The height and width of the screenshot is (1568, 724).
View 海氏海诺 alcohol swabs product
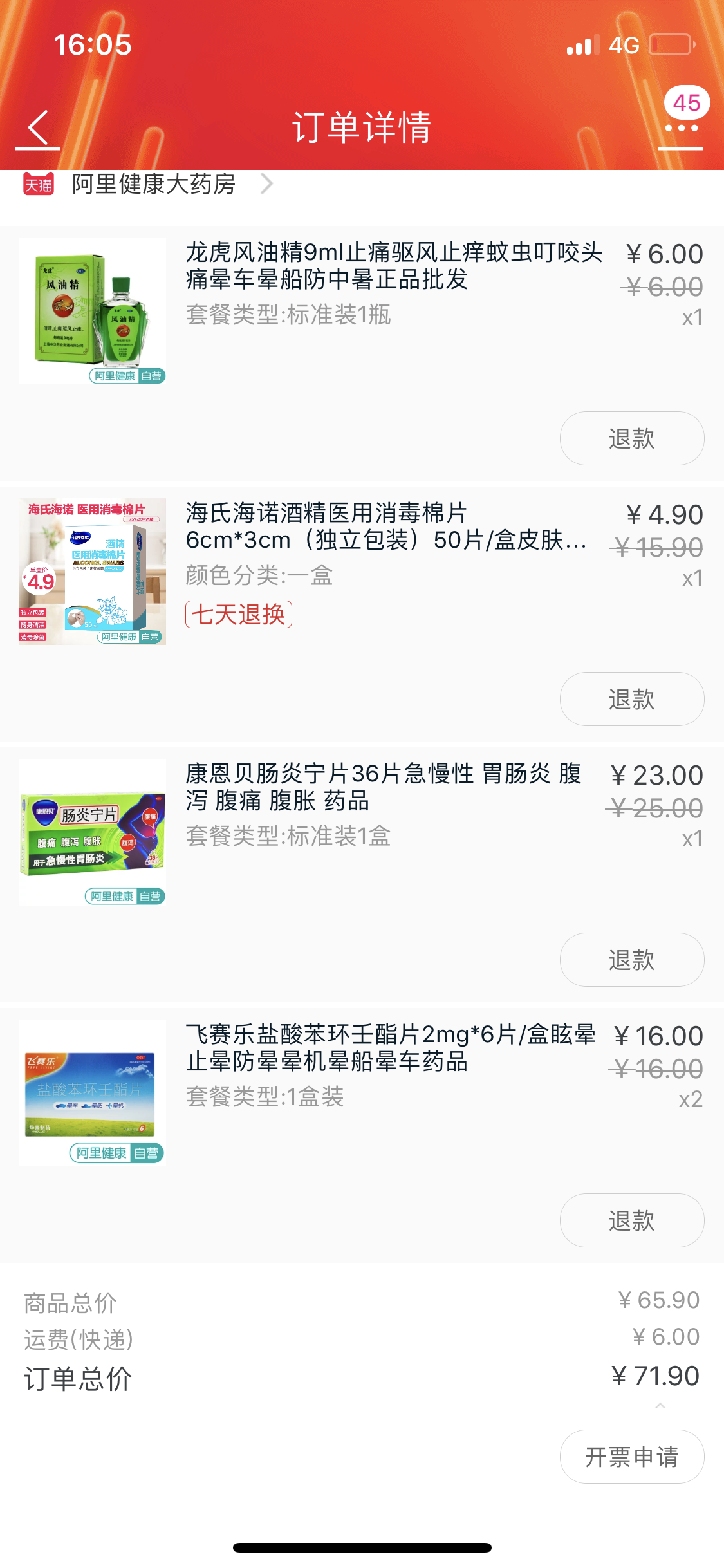pyautogui.click(x=93, y=572)
